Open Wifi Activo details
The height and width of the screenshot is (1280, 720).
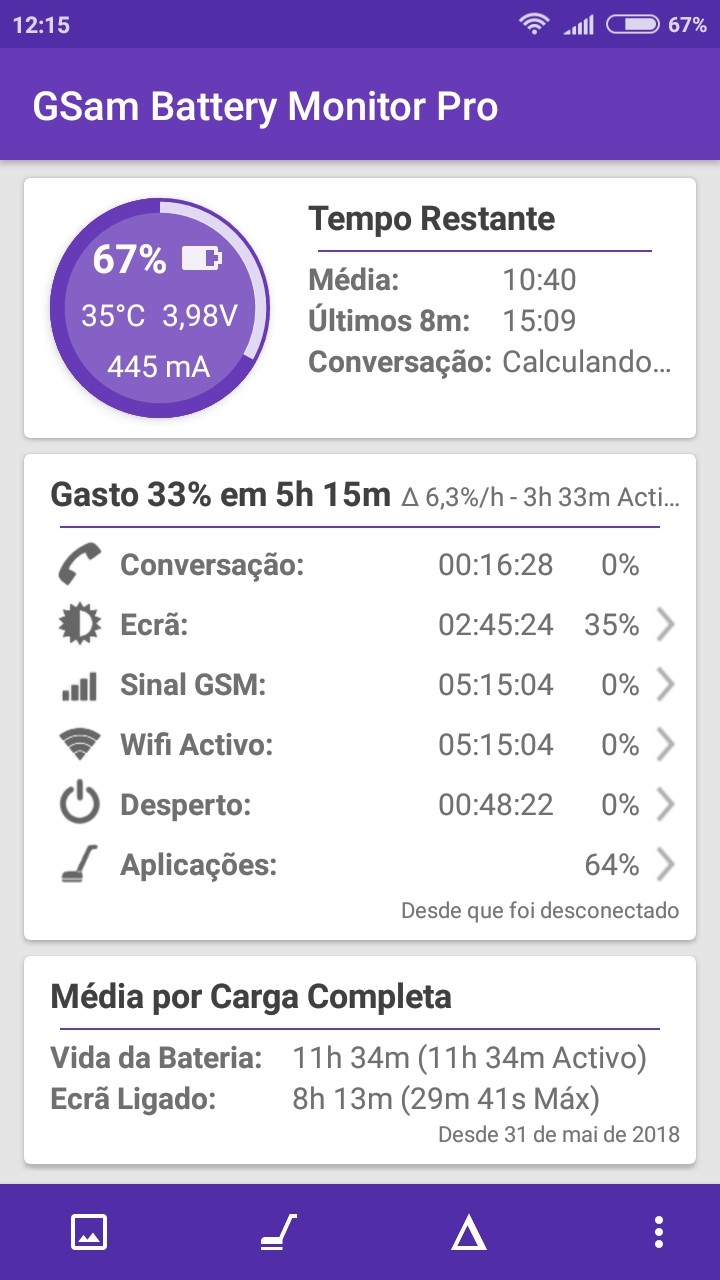click(360, 745)
